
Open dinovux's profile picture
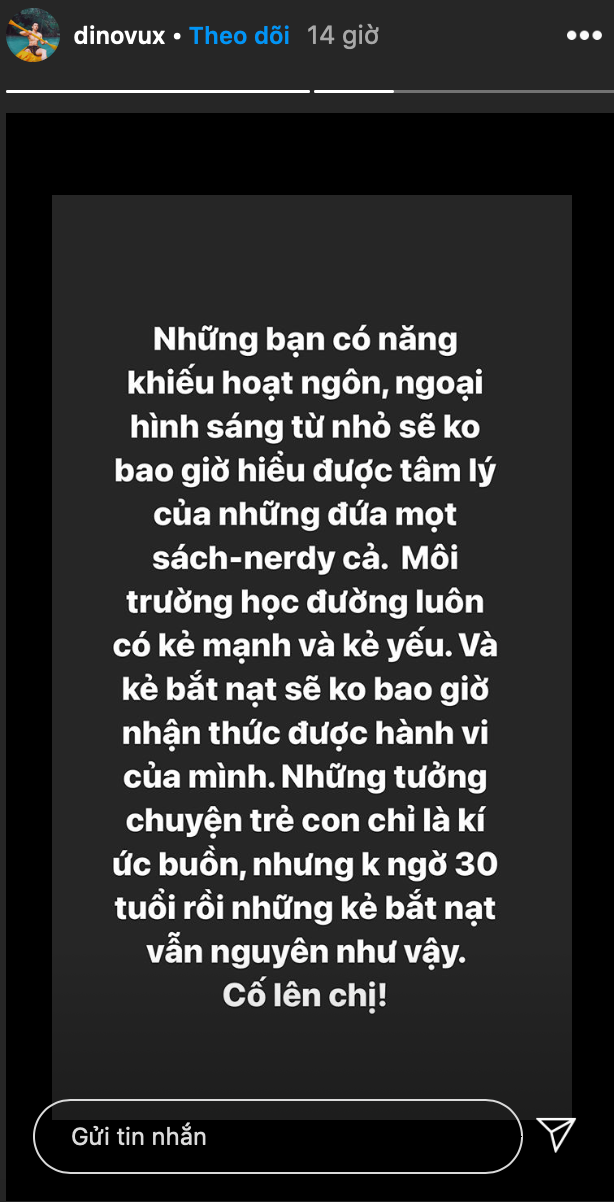(x=31, y=36)
